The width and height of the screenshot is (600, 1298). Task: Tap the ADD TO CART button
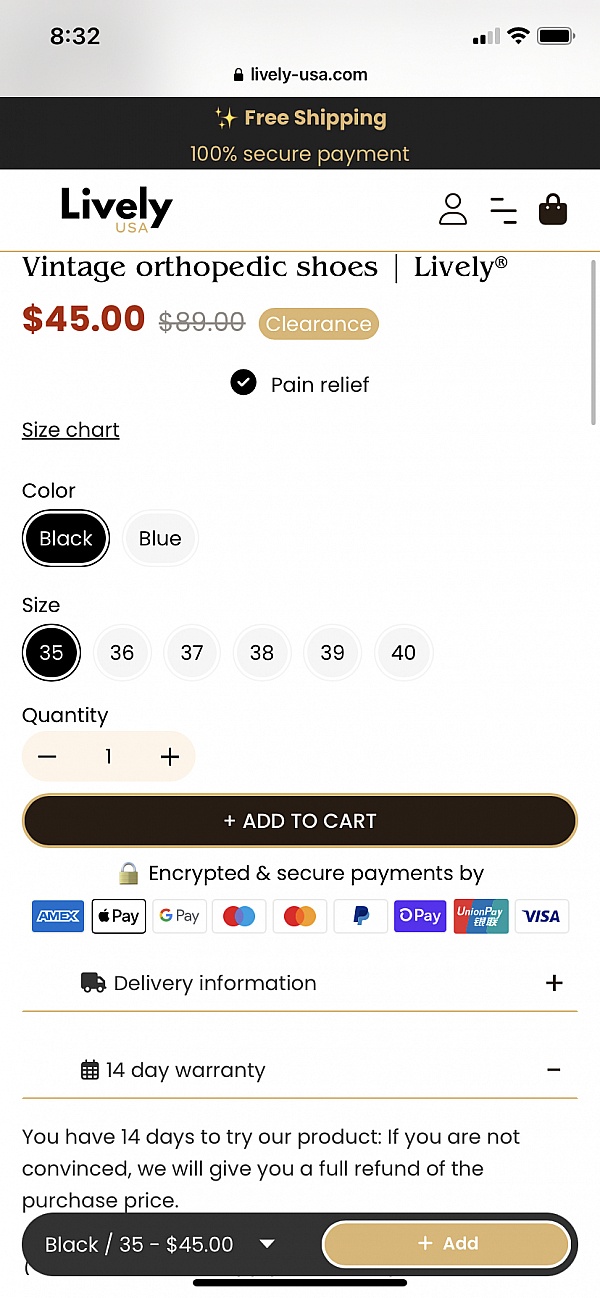pos(300,821)
